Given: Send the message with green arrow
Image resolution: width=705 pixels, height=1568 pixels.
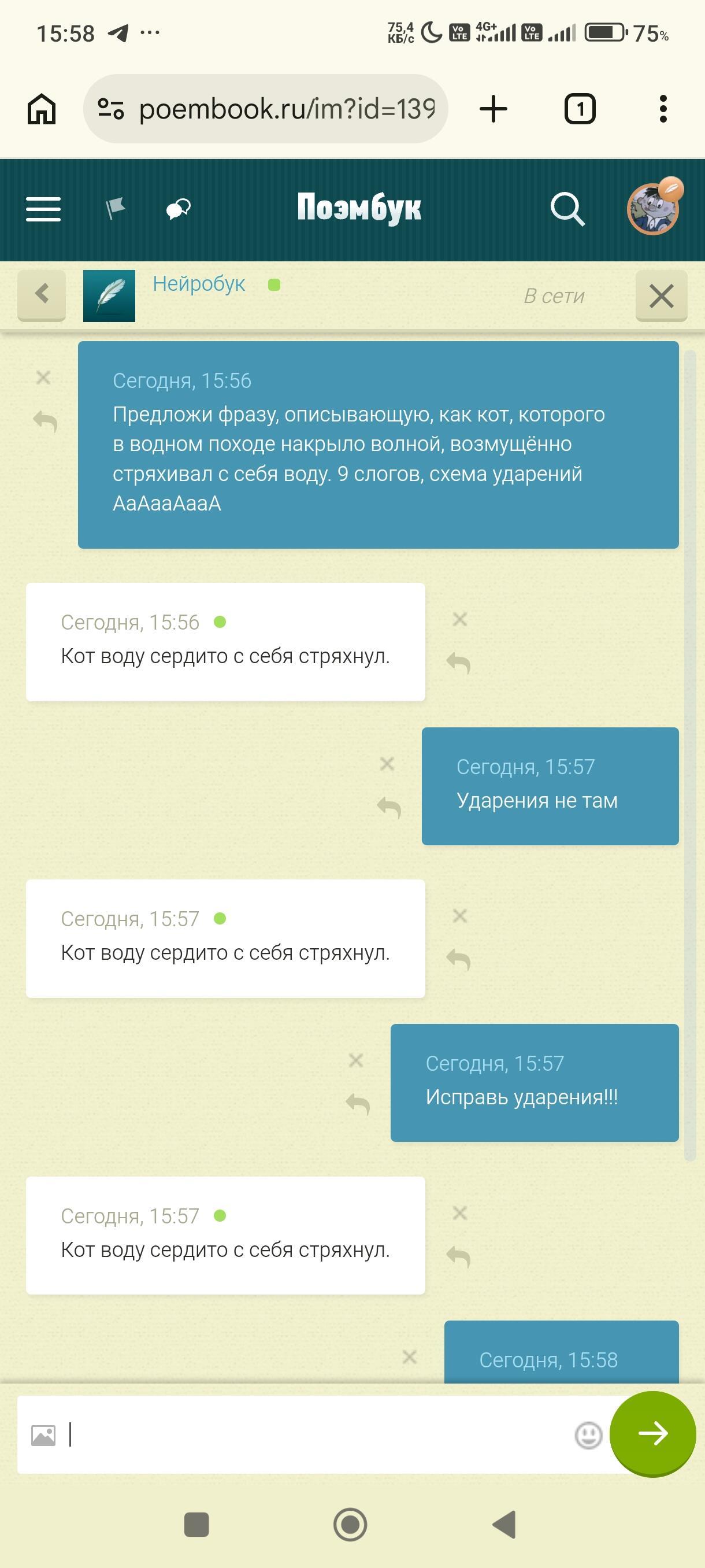Looking at the screenshot, I should [652, 1433].
